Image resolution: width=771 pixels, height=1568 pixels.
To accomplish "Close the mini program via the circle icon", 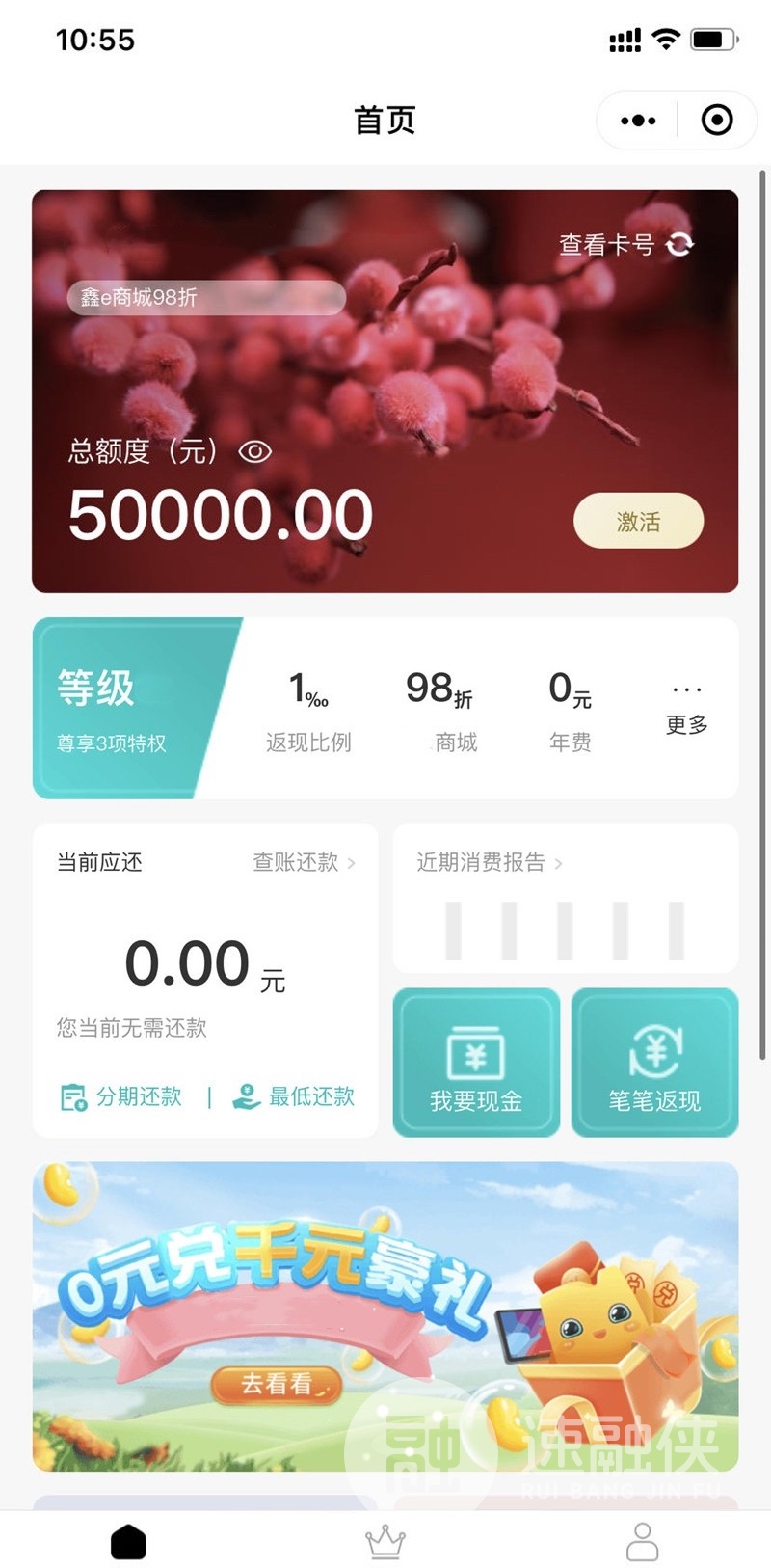I will point(716,121).
